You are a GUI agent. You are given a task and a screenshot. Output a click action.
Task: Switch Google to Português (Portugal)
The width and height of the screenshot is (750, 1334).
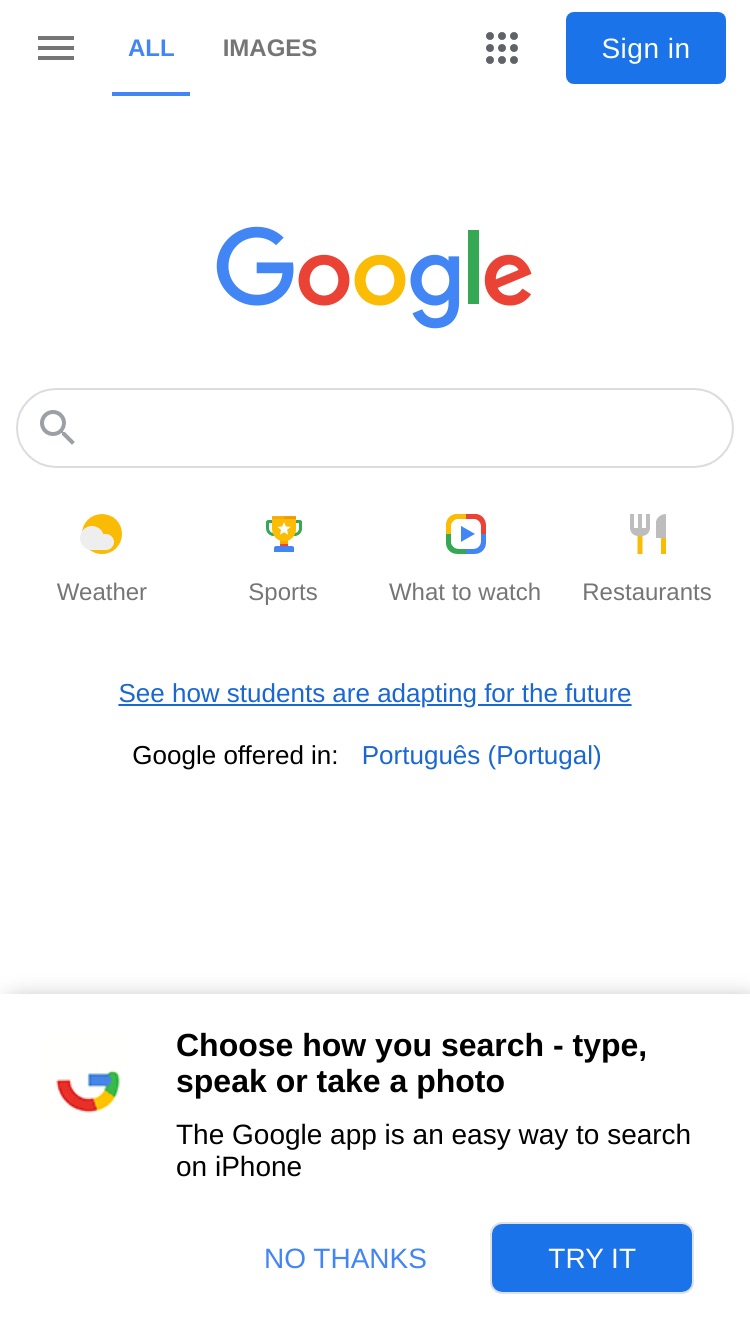point(481,755)
